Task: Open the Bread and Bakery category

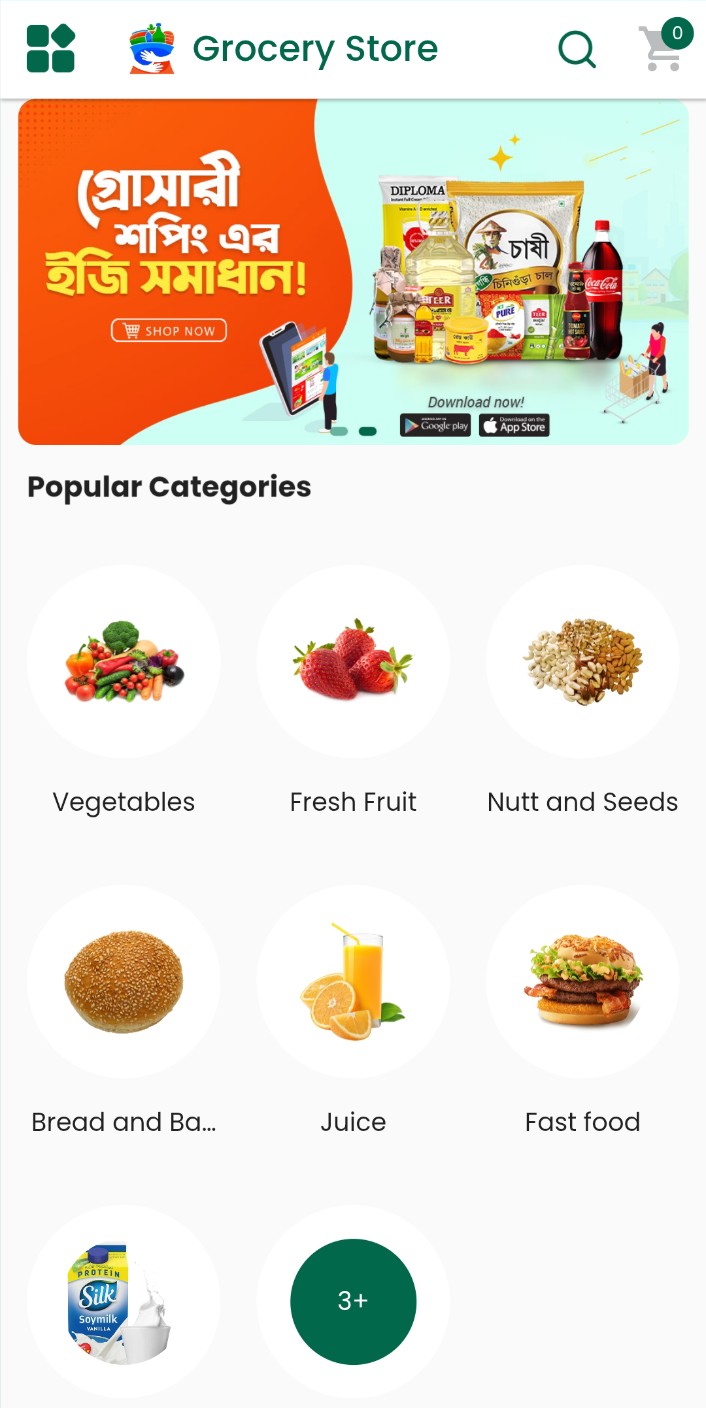Action: click(x=124, y=982)
